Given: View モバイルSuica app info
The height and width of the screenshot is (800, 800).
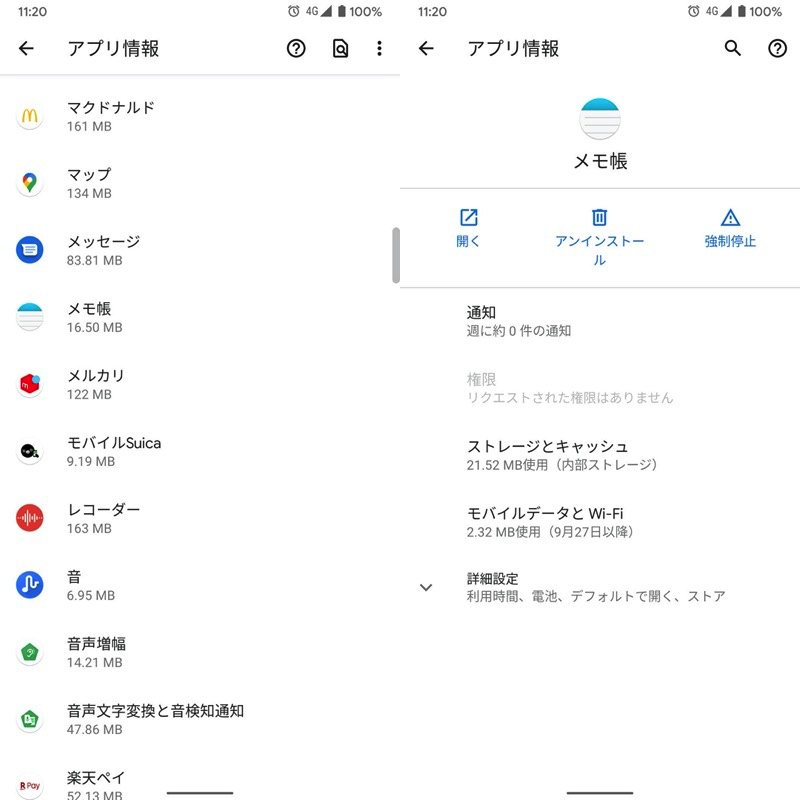Looking at the screenshot, I should tap(200, 451).
